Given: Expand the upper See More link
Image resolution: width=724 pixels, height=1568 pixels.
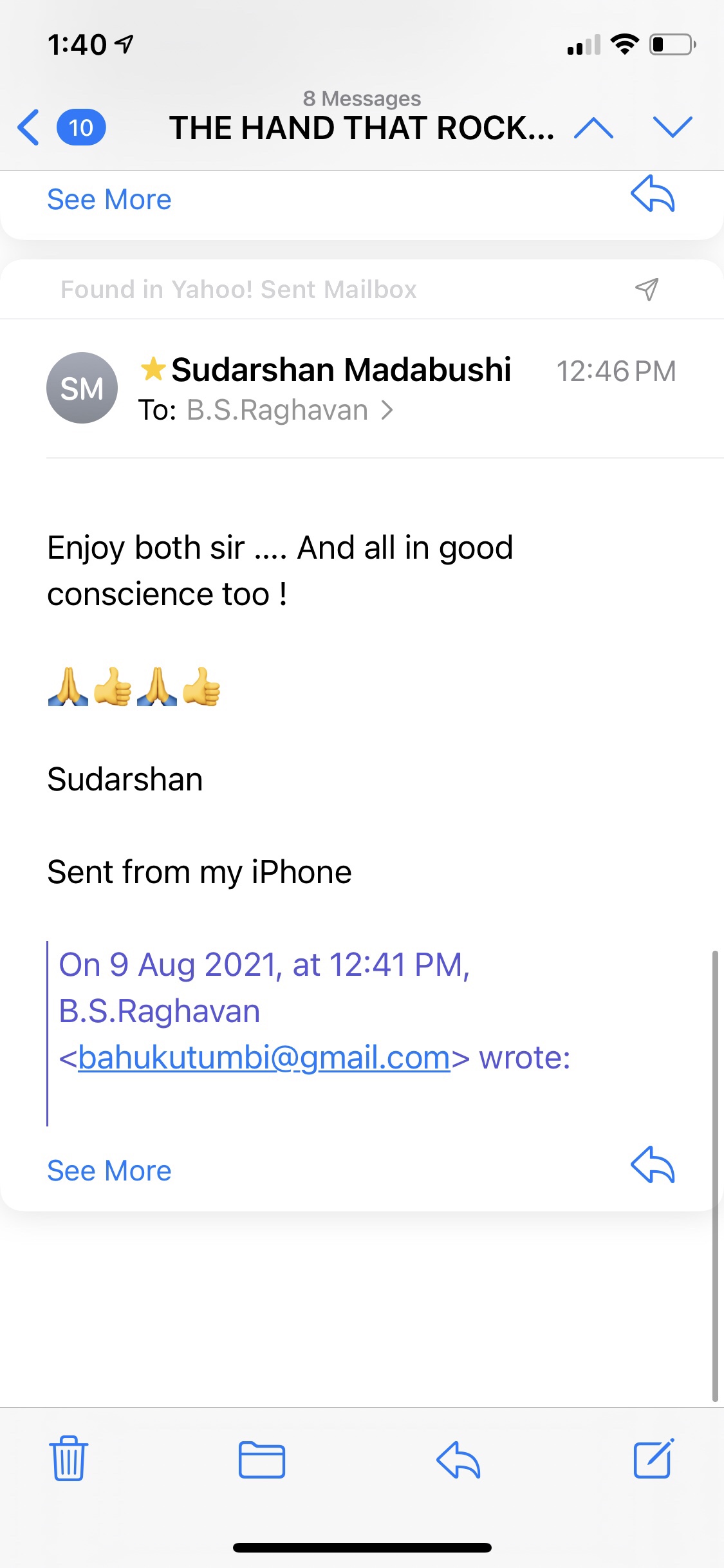Looking at the screenshot, I should click(x=109, y=200).
